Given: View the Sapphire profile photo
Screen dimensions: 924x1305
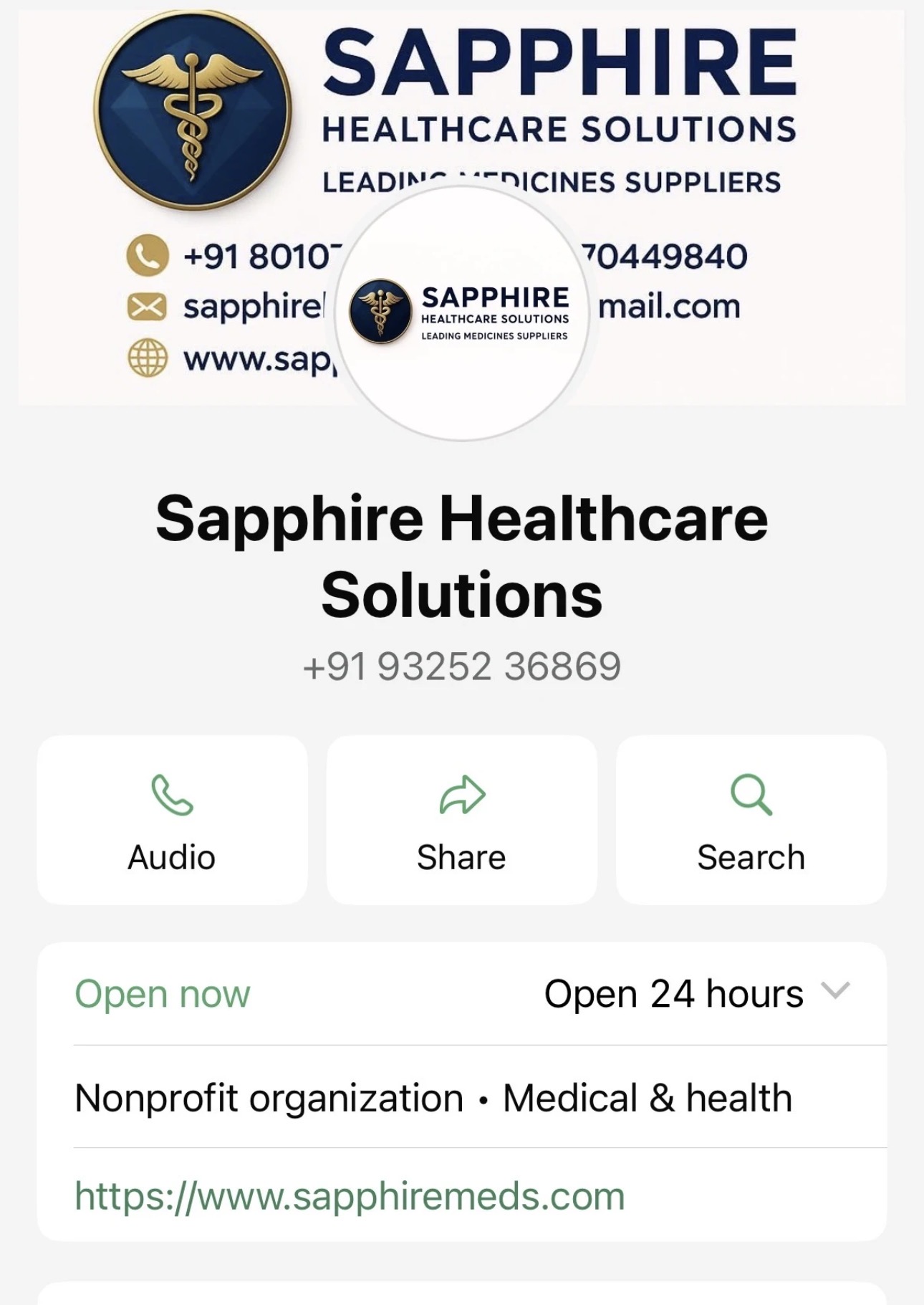Looking at the screenshot, I should tap(461, 313).
